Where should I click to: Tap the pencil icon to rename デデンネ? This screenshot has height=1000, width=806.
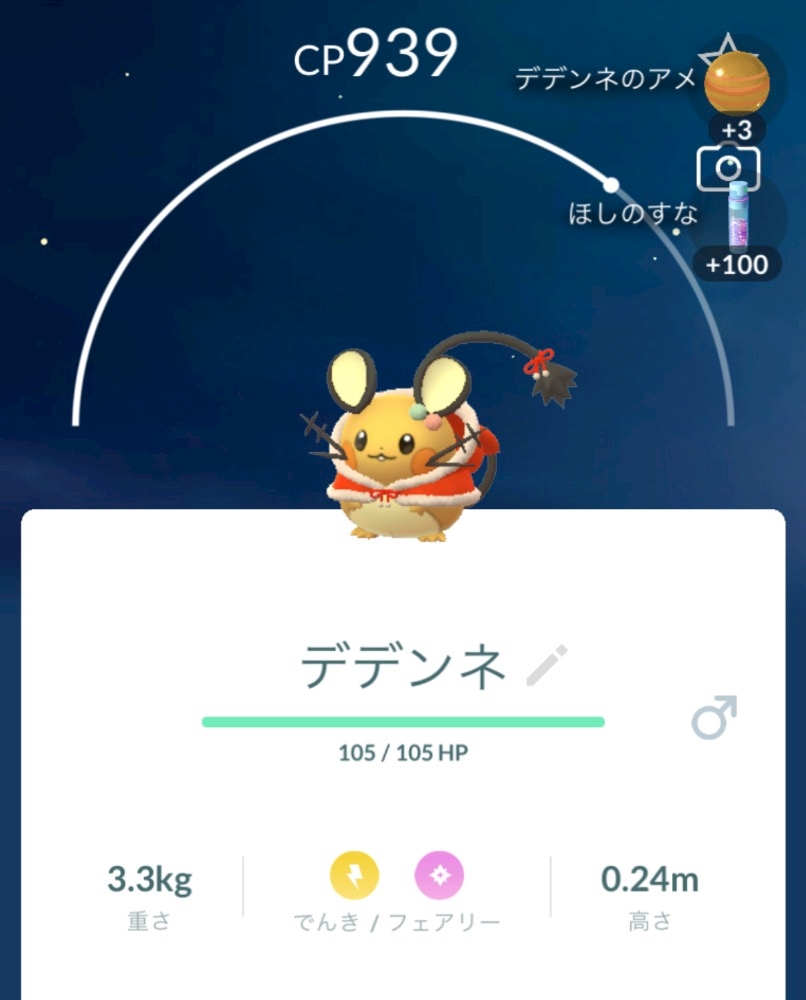click(x=547, y=666)
